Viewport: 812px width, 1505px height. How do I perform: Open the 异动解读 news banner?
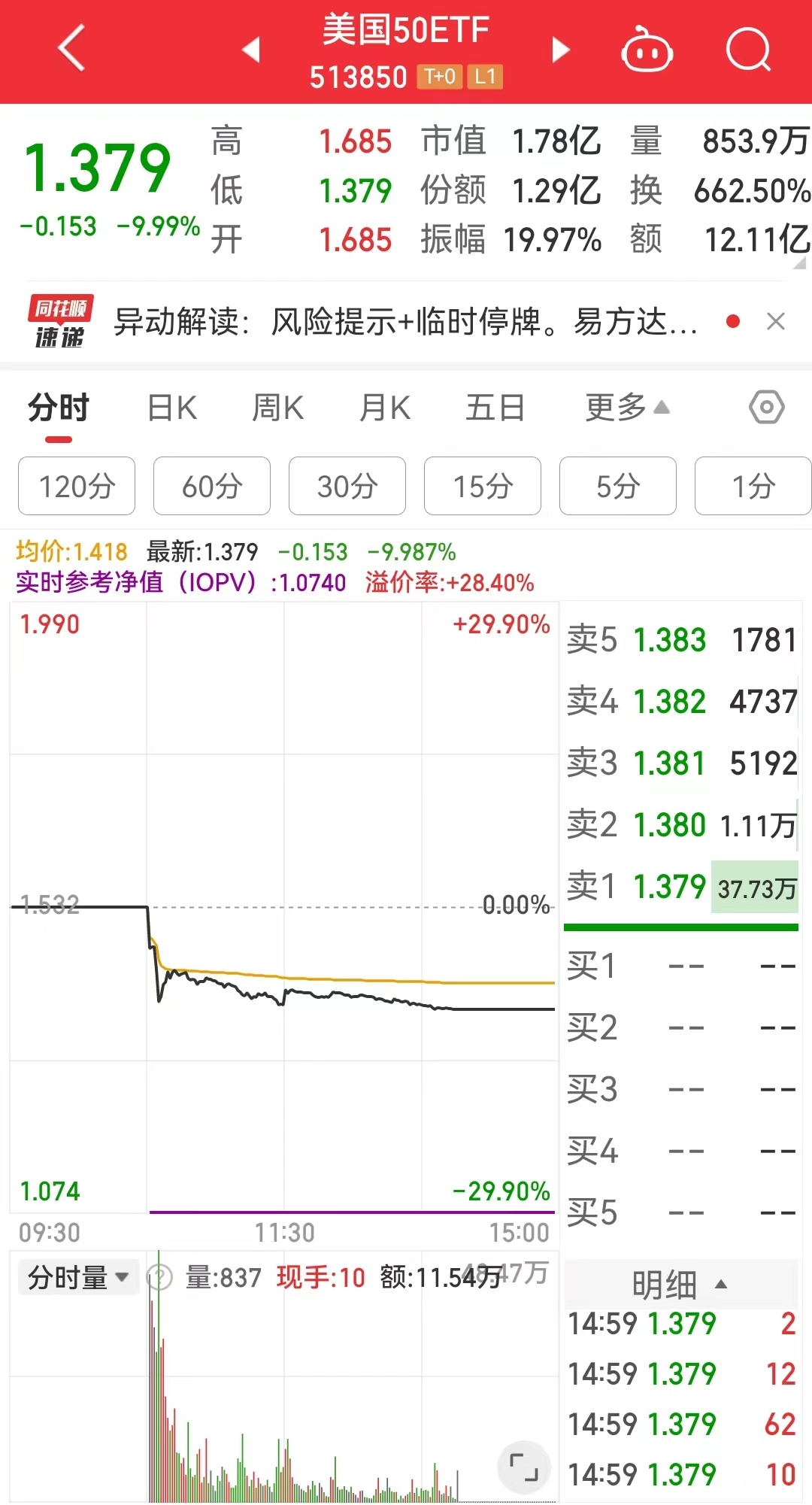406,323
